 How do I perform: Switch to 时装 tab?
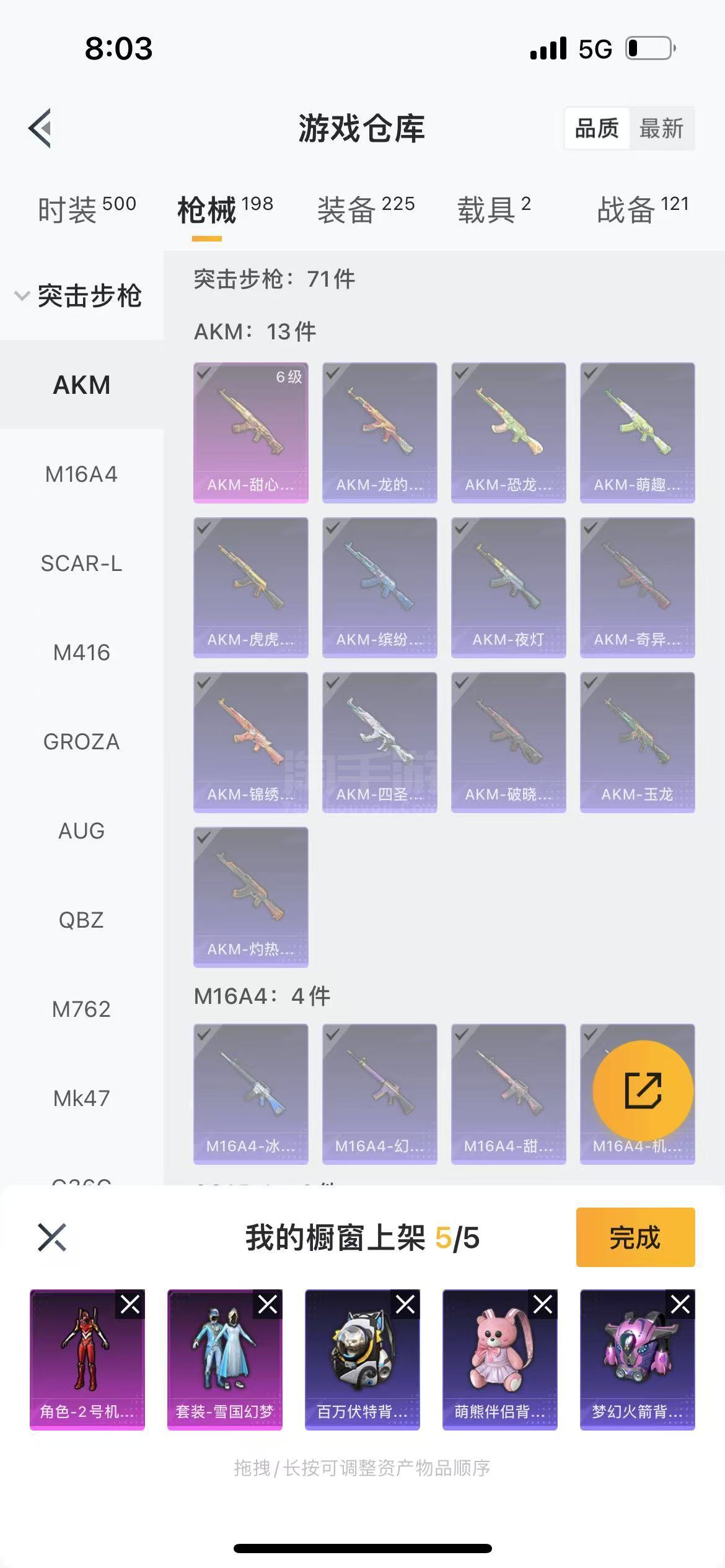[86, 209]
